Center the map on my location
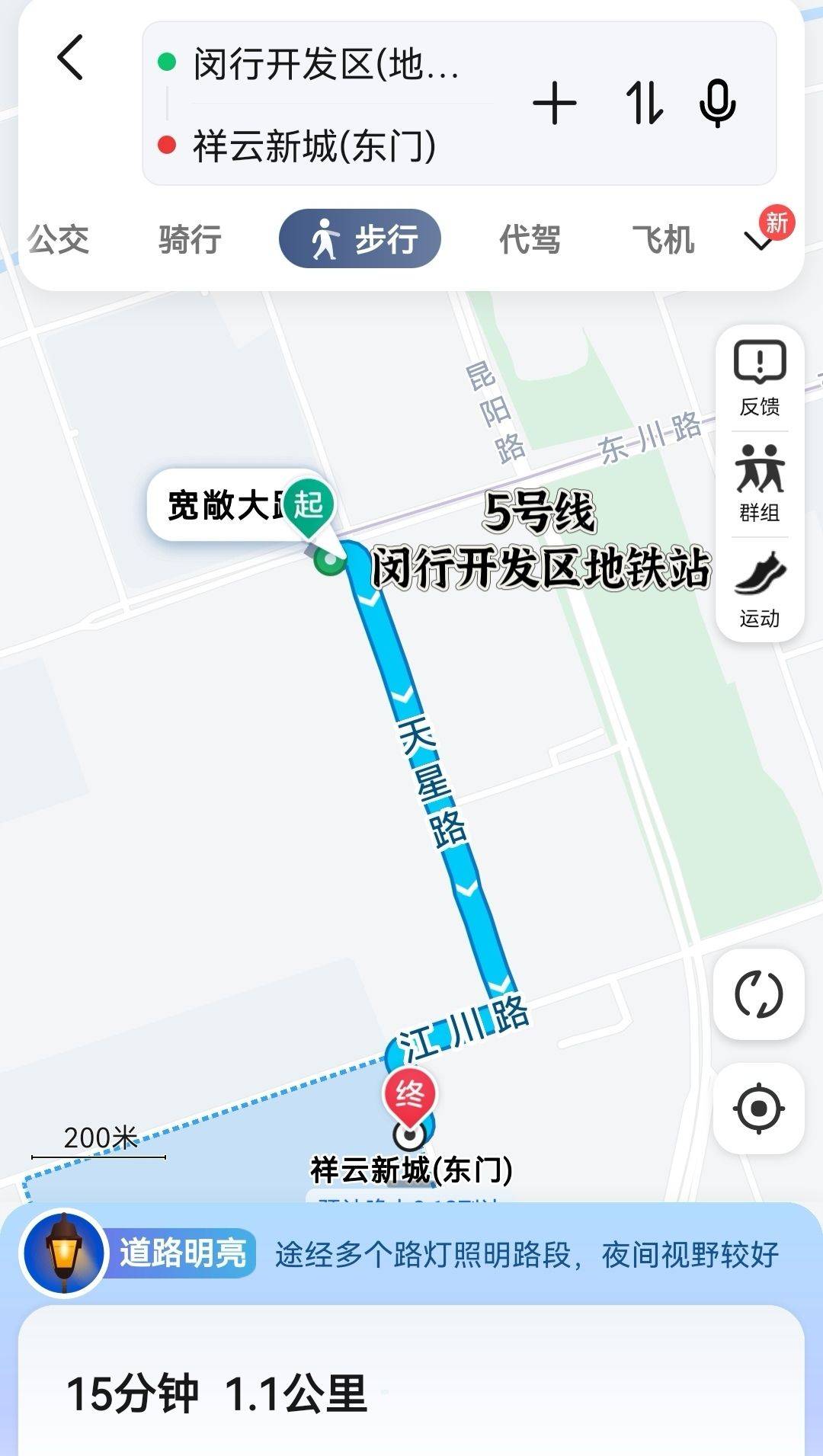Viewport: 823px width, 1456px height. click(x=759, y=1108)
